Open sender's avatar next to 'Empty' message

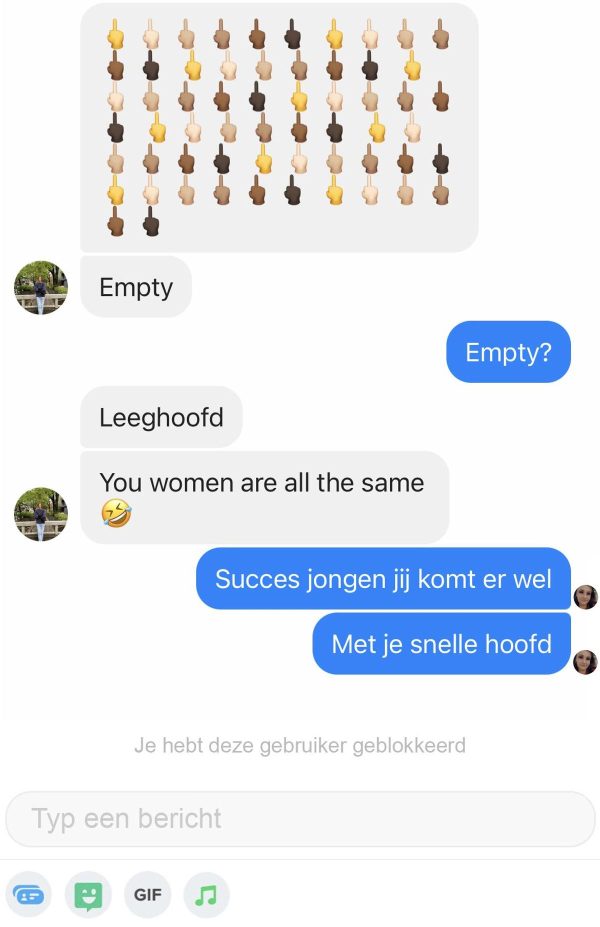(x=41, y=288)
